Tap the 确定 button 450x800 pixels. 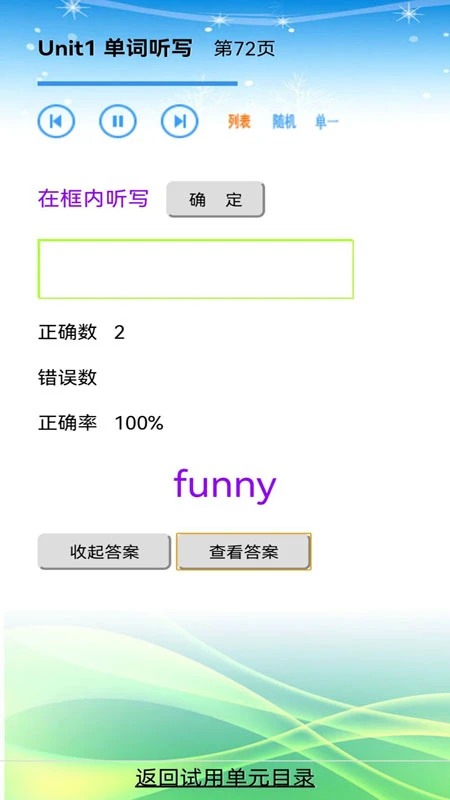point(216,199)
